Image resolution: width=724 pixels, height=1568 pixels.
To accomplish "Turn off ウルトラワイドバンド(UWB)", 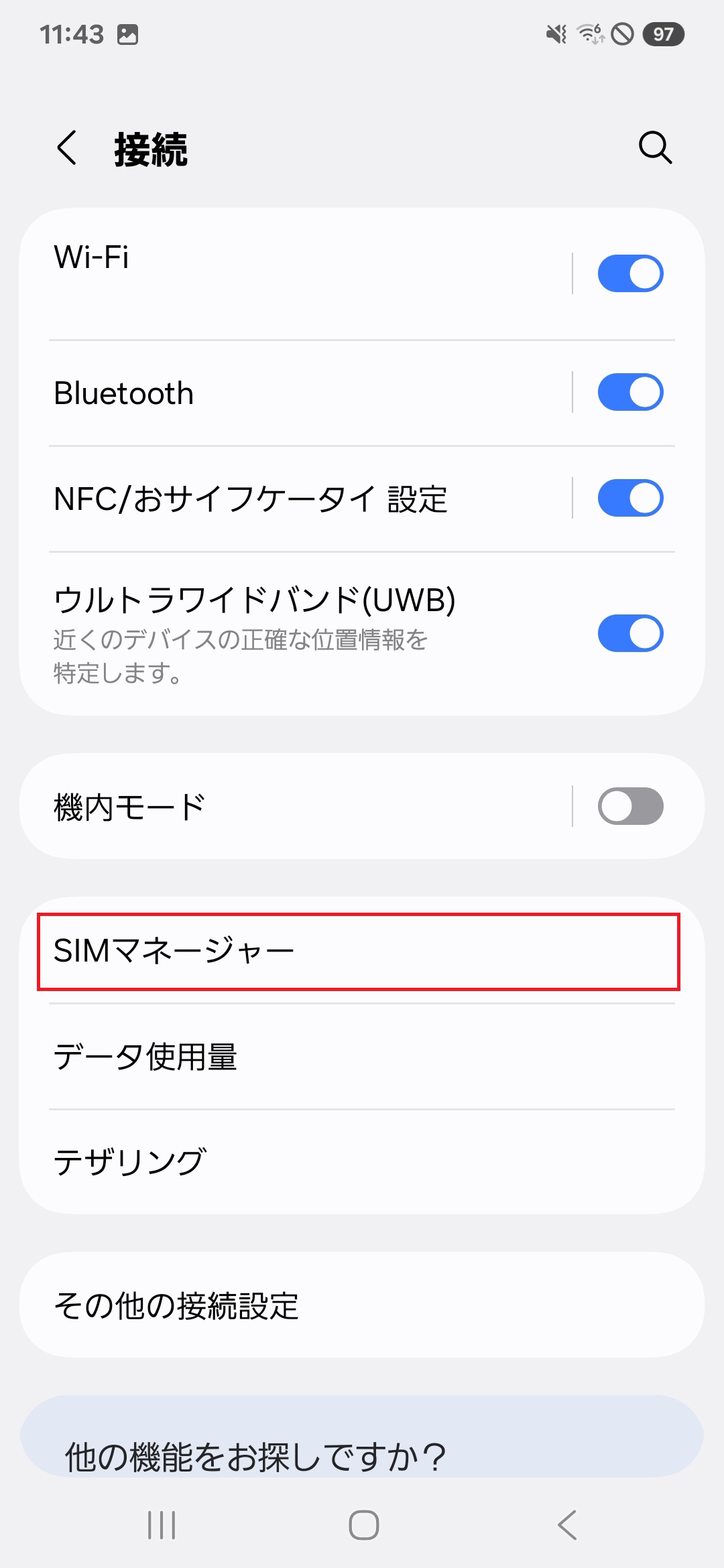I will click(630, 632).
